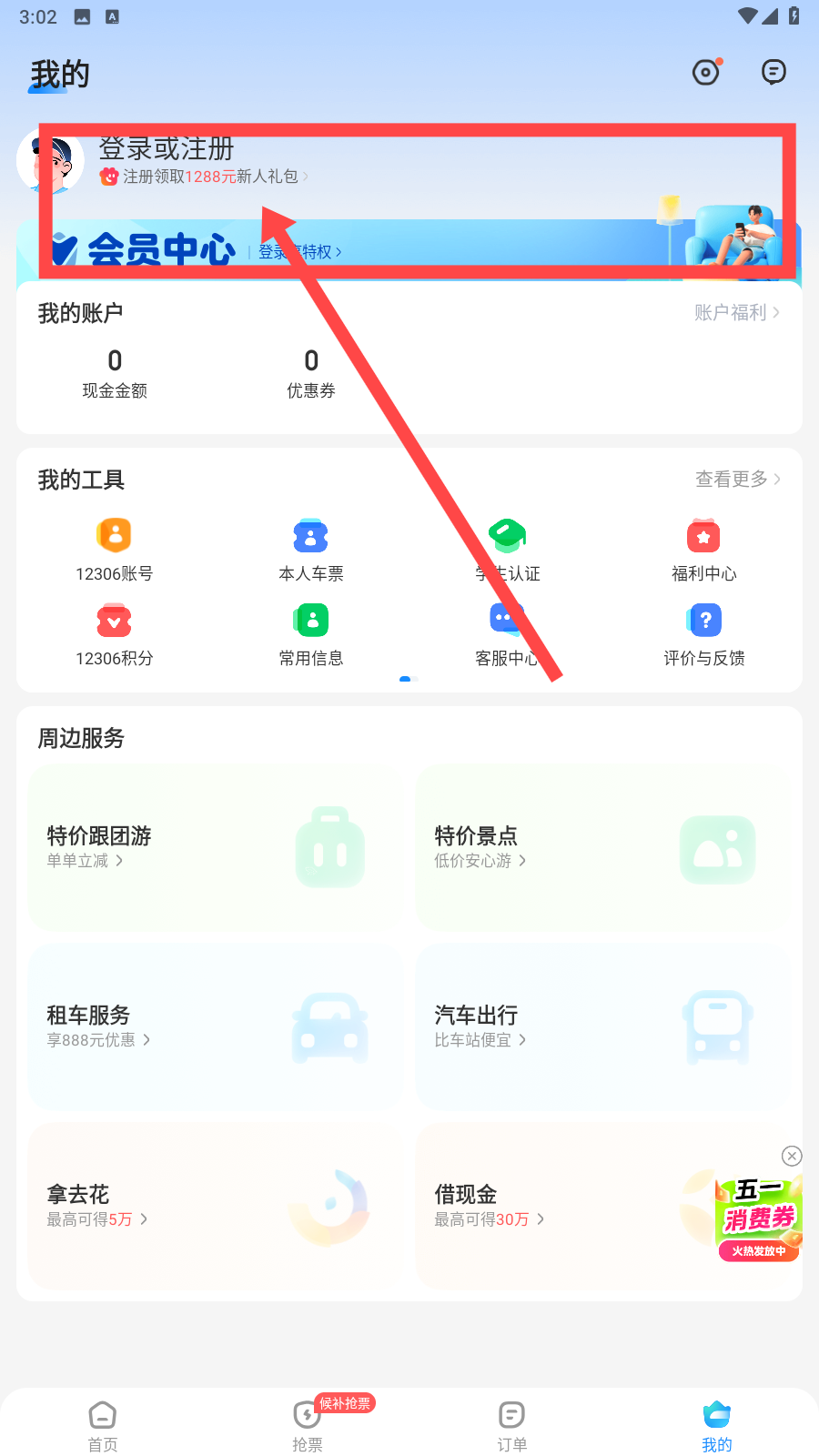
Task: Open the messages icon
Action: (773, 72)
